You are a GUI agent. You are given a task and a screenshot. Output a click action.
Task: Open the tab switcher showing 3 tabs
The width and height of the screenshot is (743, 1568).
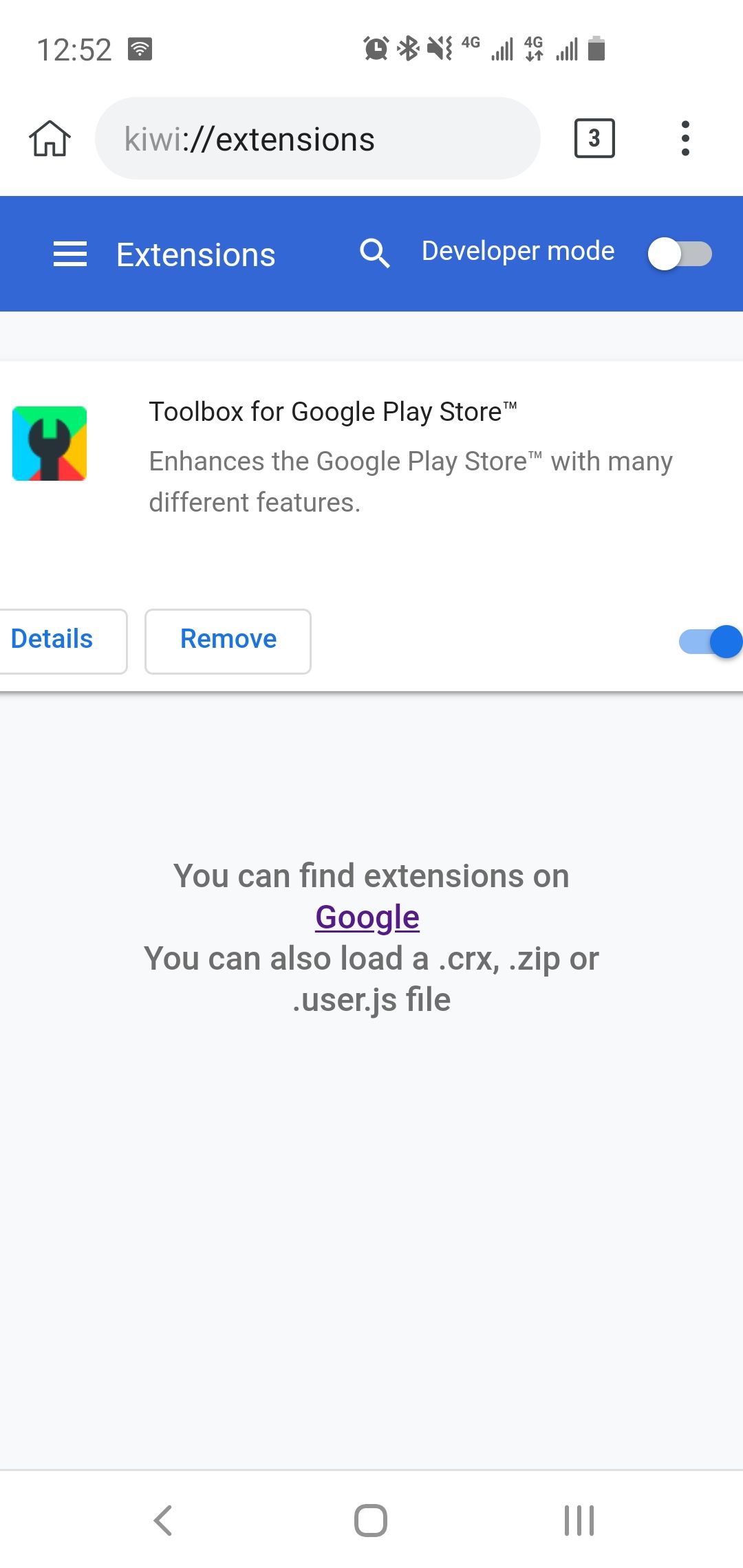(x=594, y=138)
